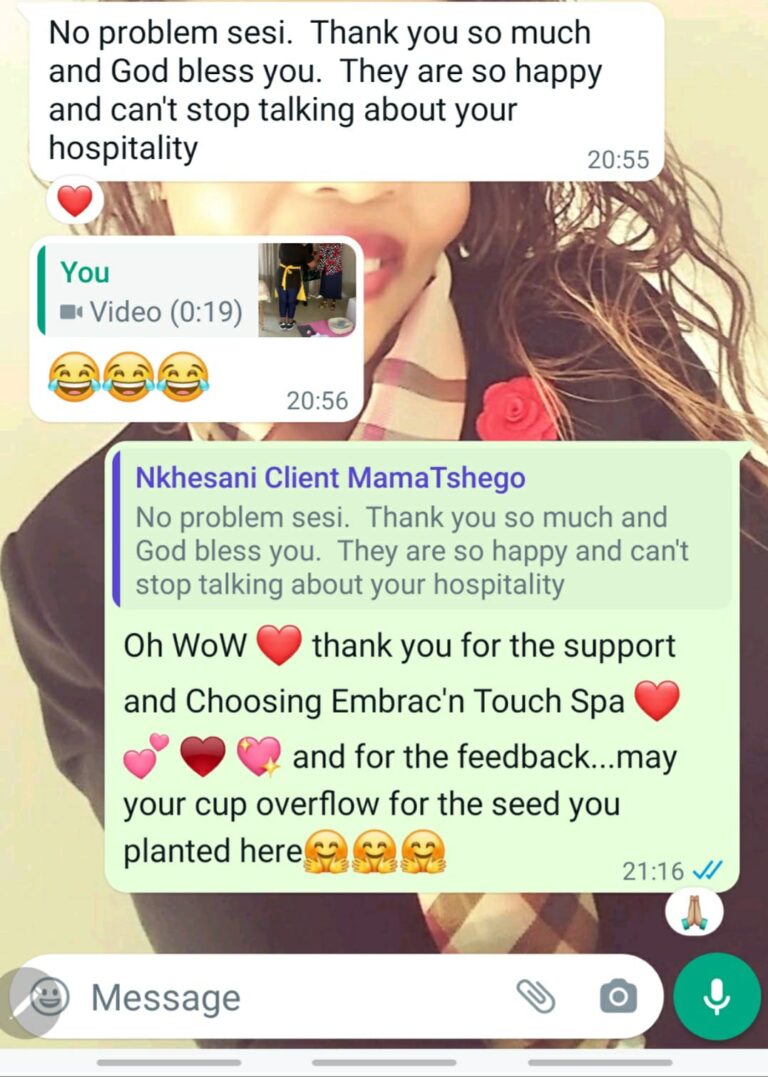Jump to quoted Nkhesani Client MamaTshego message
Viewport: 768px width, 1077px height.
(x=420, y=528)
